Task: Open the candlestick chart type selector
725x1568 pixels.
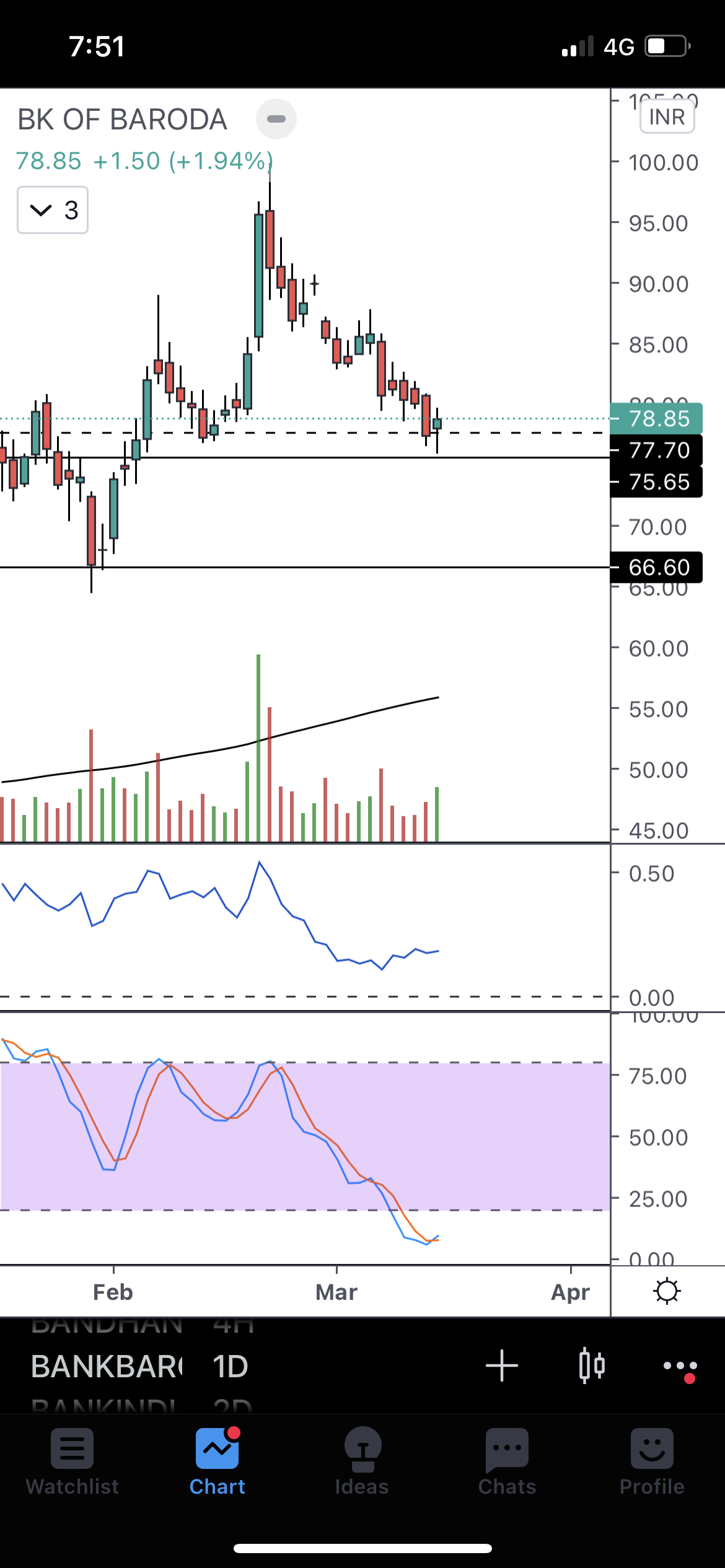Action: (592, 1366)
